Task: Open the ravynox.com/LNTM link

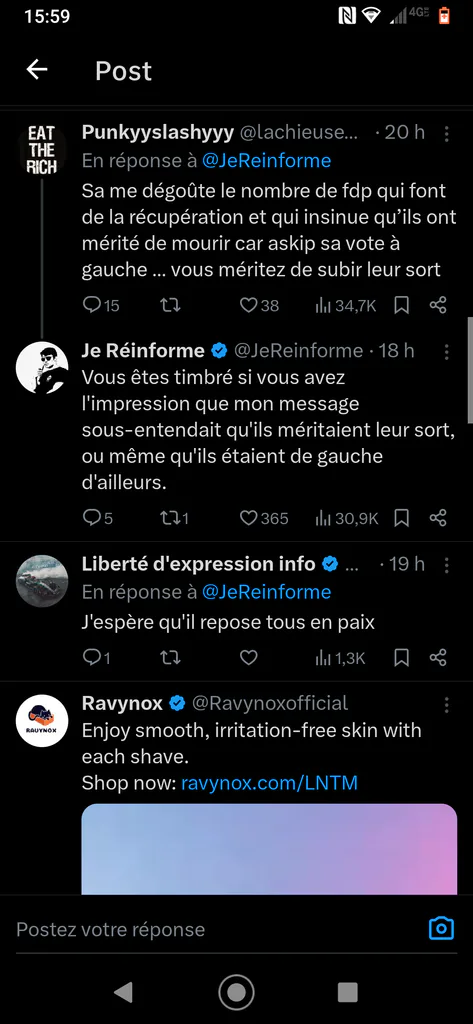Action: 269,782
